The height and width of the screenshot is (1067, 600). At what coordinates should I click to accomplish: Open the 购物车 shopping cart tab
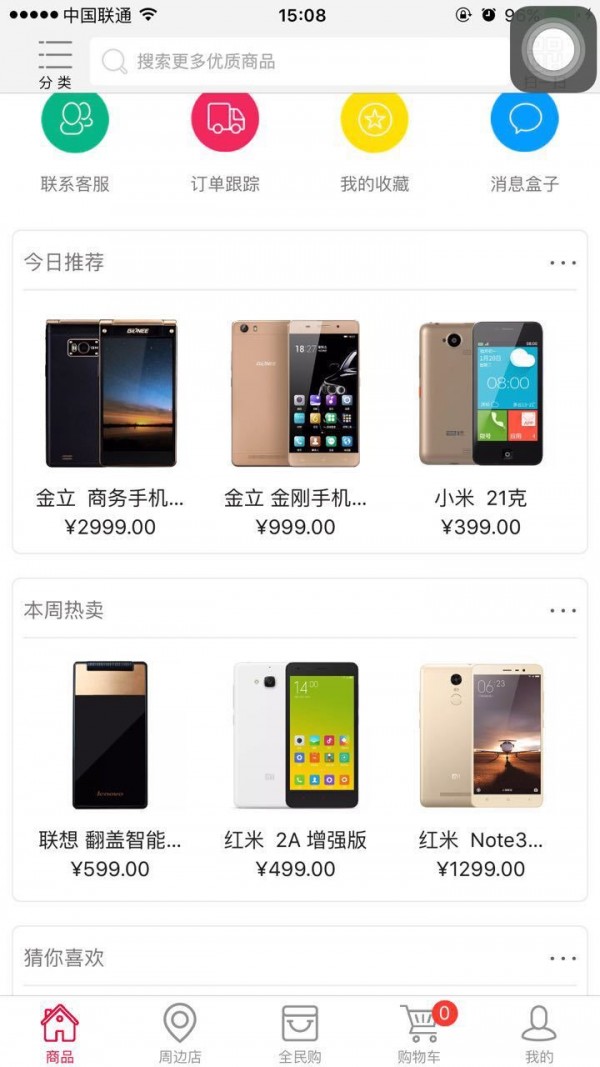coord(420,1033)
